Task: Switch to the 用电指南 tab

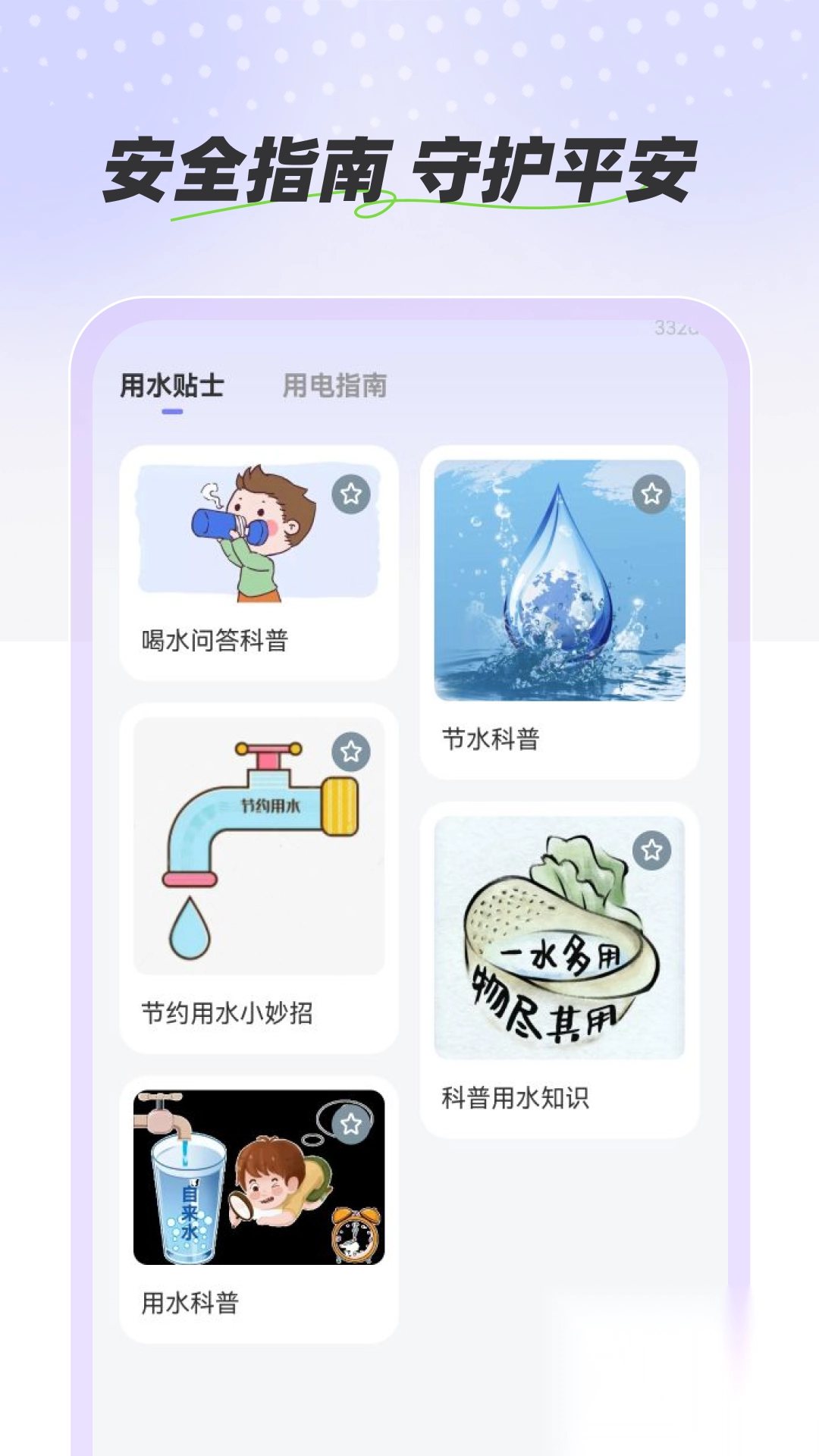Action: point(334,387)
